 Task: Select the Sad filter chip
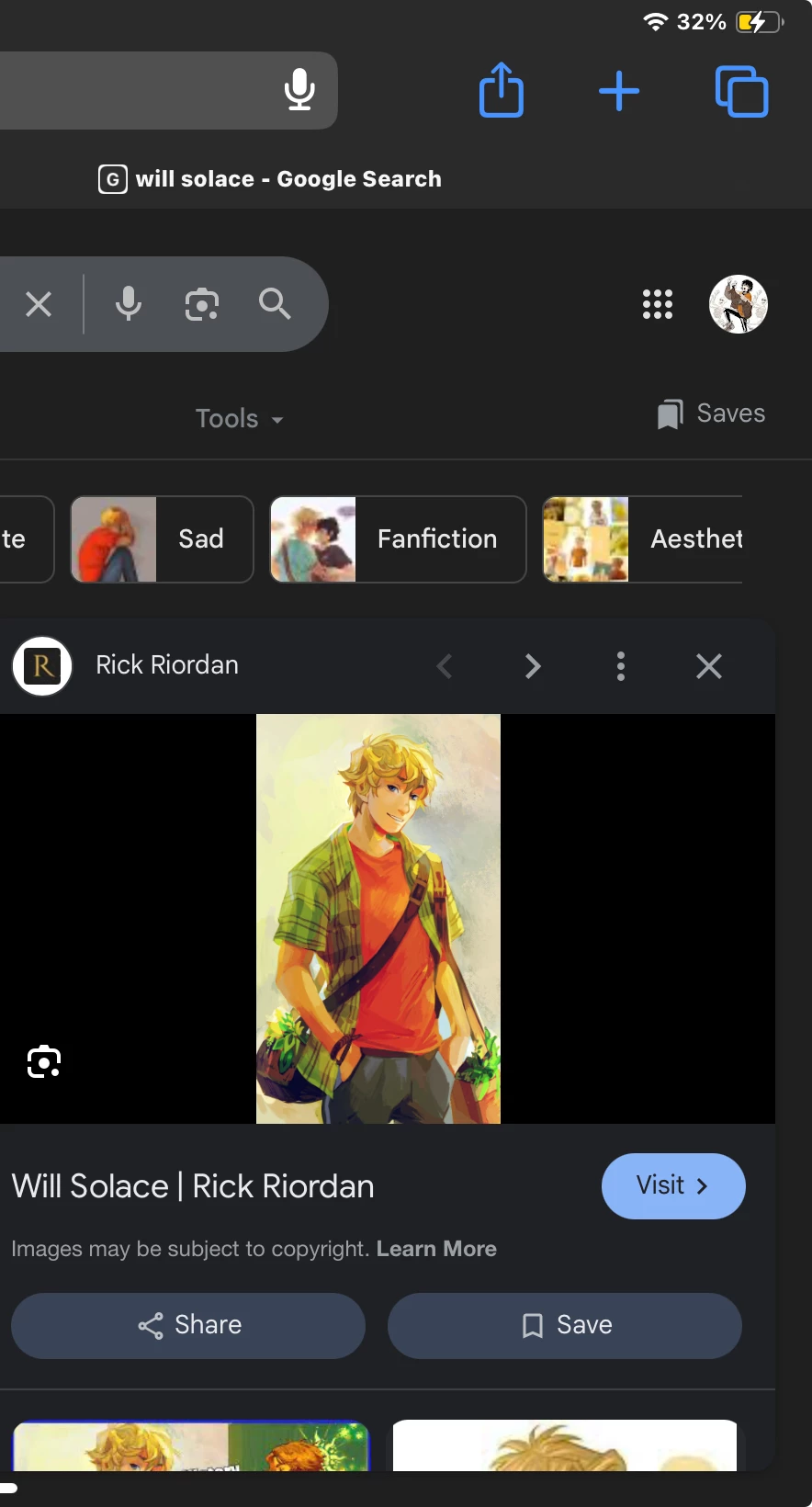point(163,539)
